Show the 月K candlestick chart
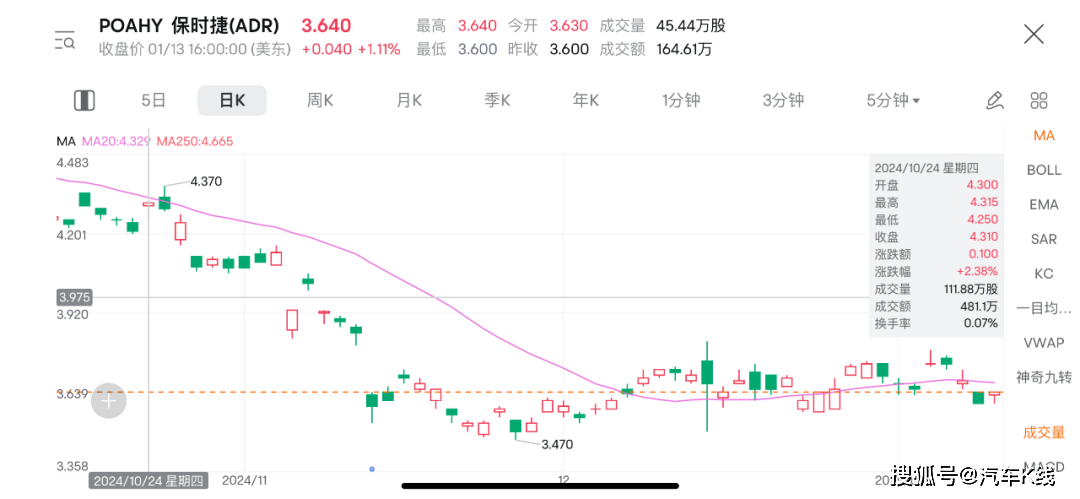Viewport: 1080px width, 499px height. tap(409, 100)
